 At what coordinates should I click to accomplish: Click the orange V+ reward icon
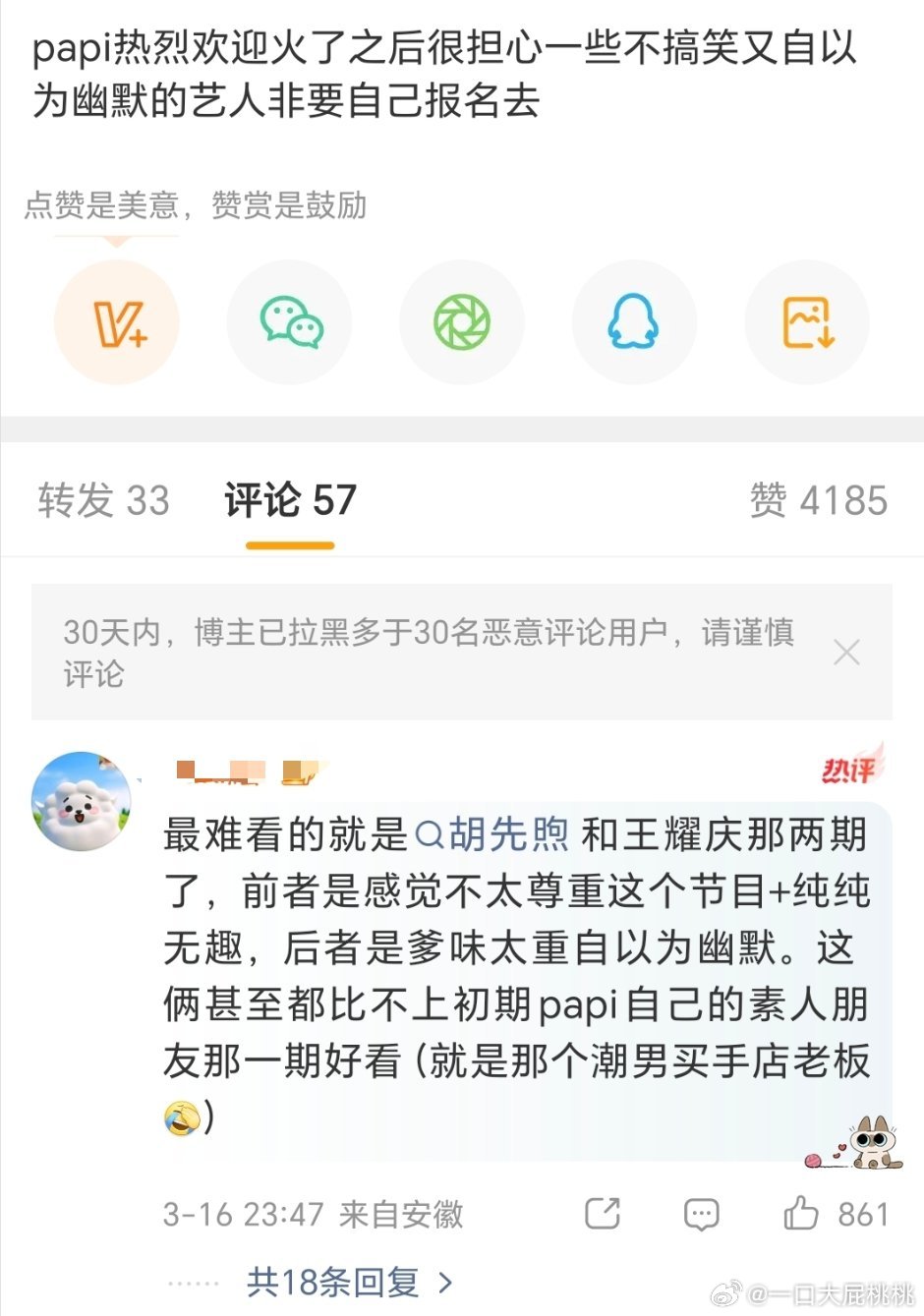click(x=116, y=321)
